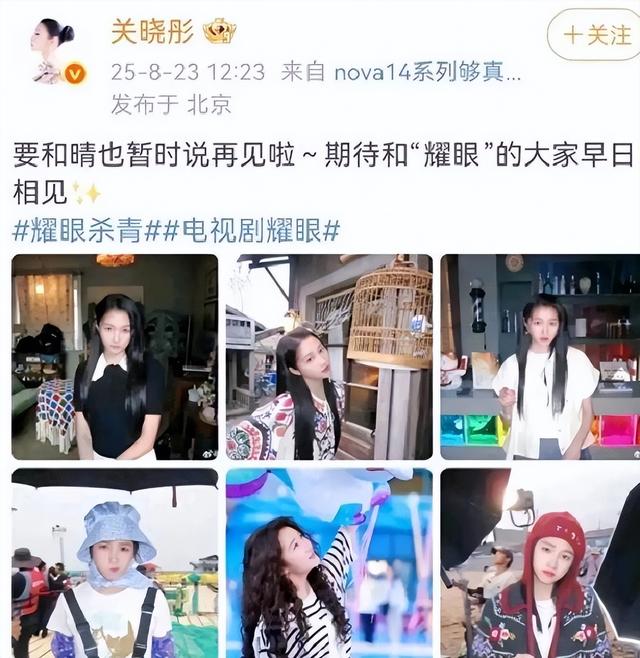Open the photo with the red beanie

coord(539,563)
